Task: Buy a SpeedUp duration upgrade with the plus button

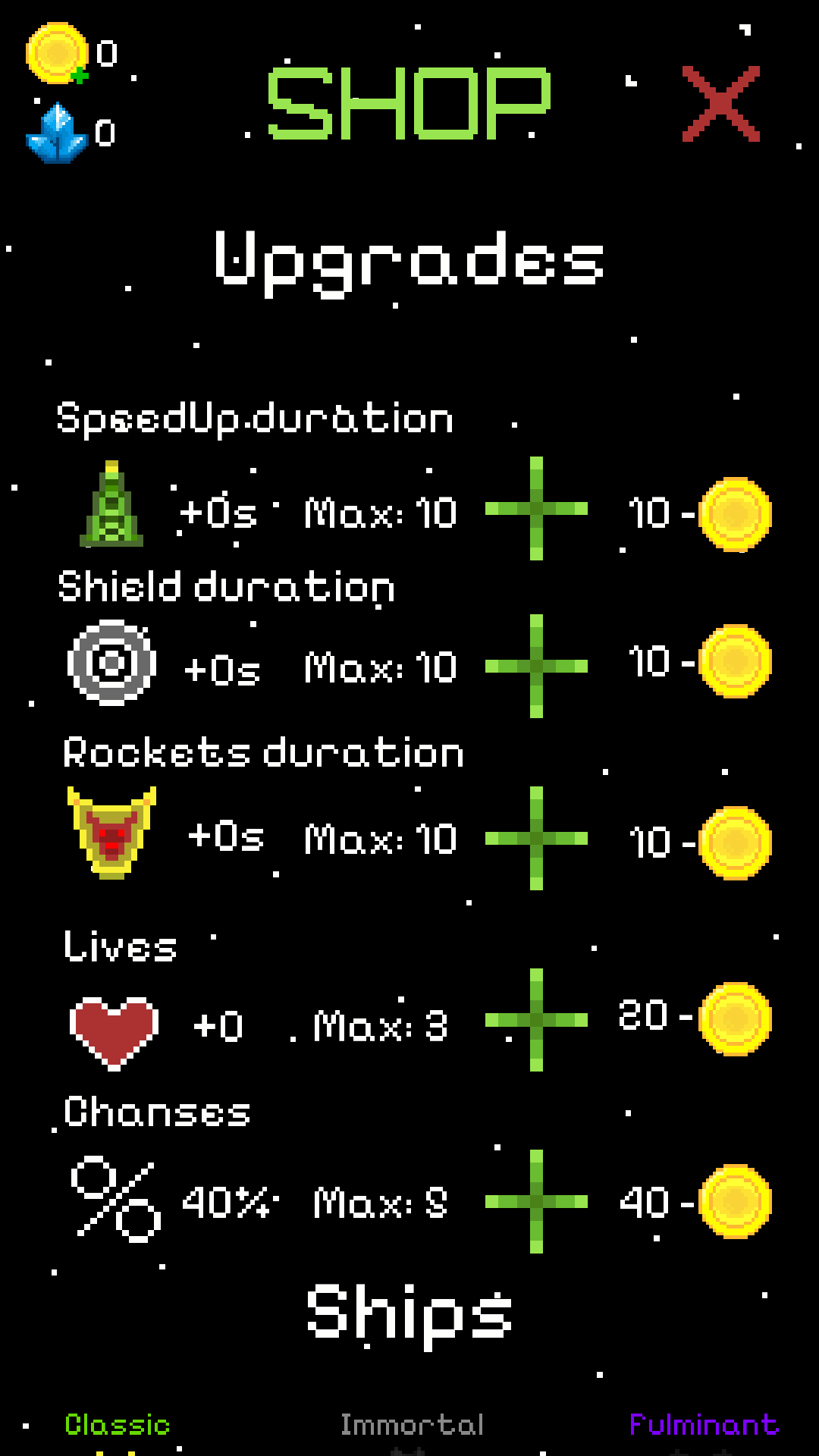Action: 536,510
